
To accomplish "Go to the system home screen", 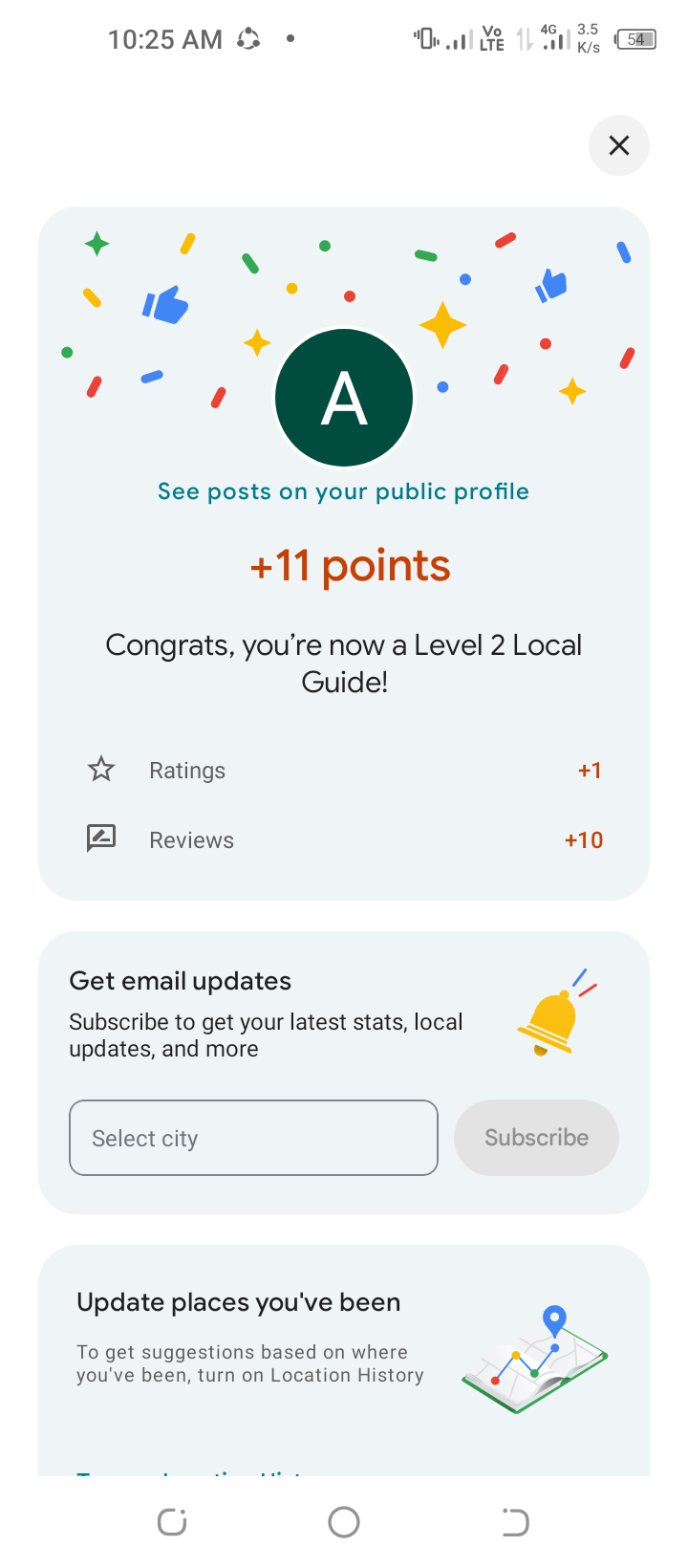I will (x=344, y=1521).
